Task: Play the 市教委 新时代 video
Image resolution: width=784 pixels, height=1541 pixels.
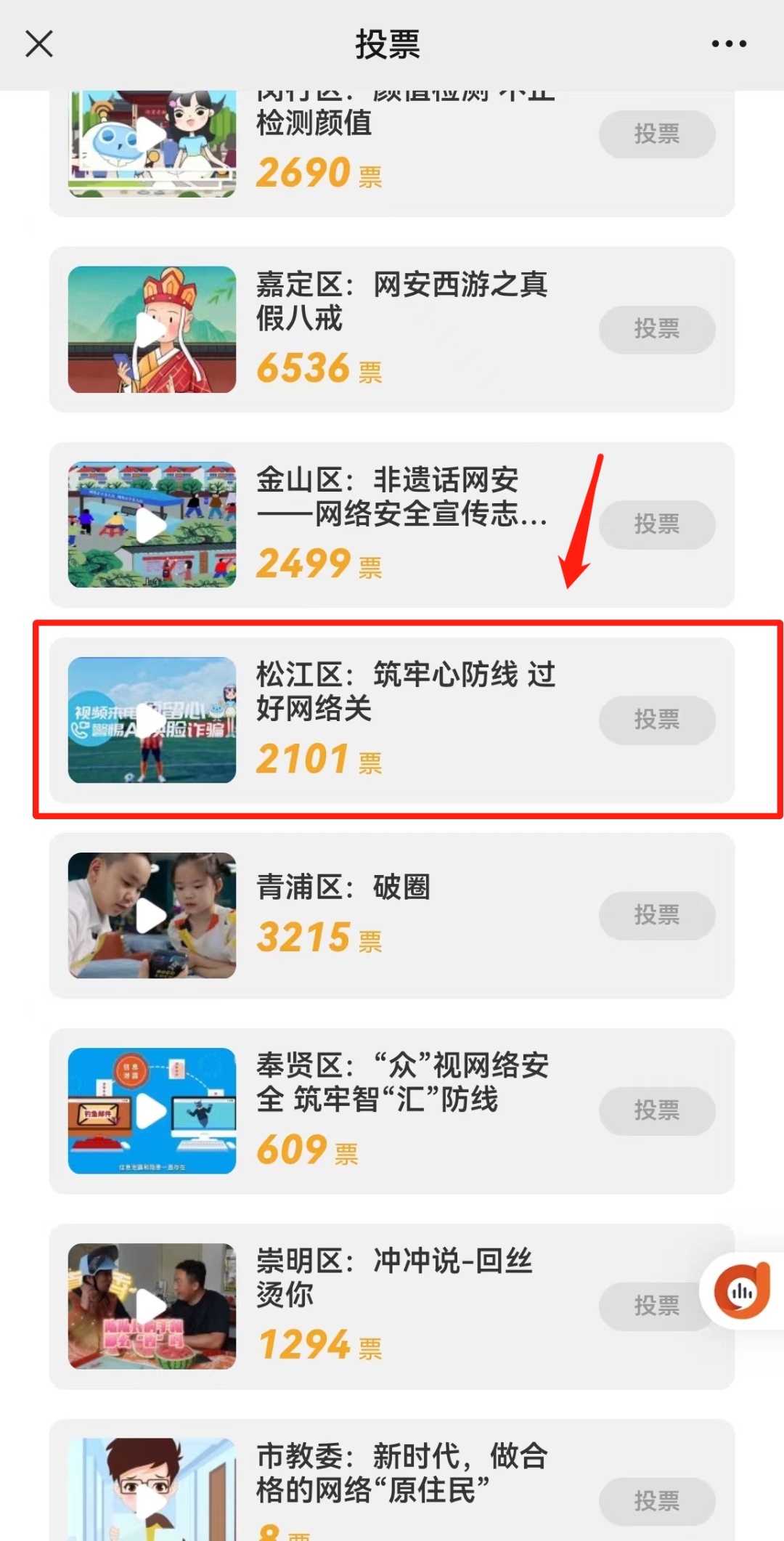Action: pos(152,1496)
